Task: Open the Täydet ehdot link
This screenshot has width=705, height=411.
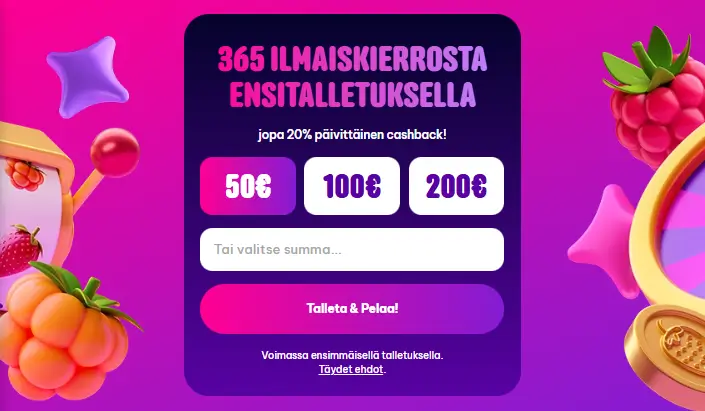Action: (350, 369)
